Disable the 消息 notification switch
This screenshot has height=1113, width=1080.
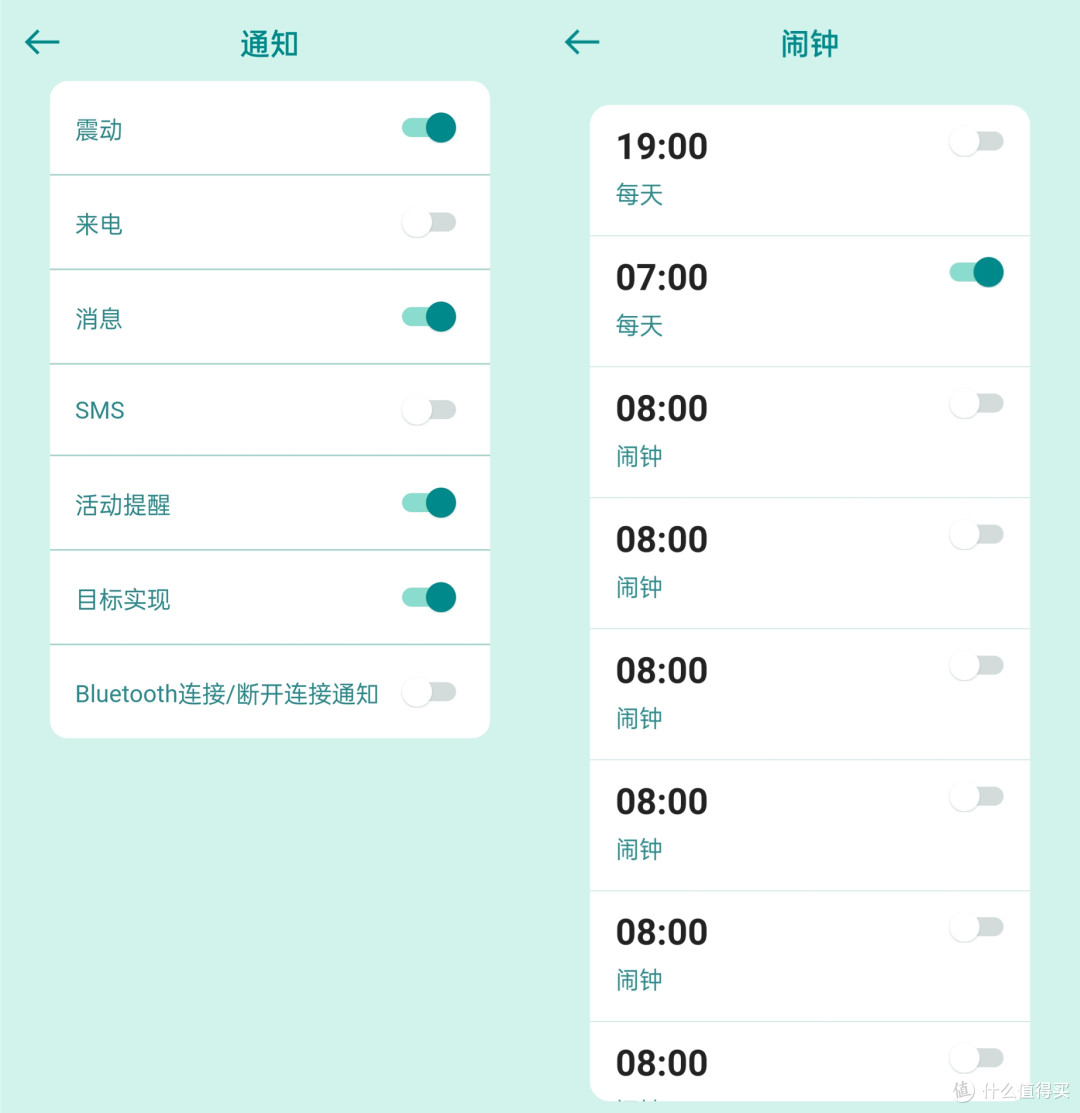[x=429, y=317]
